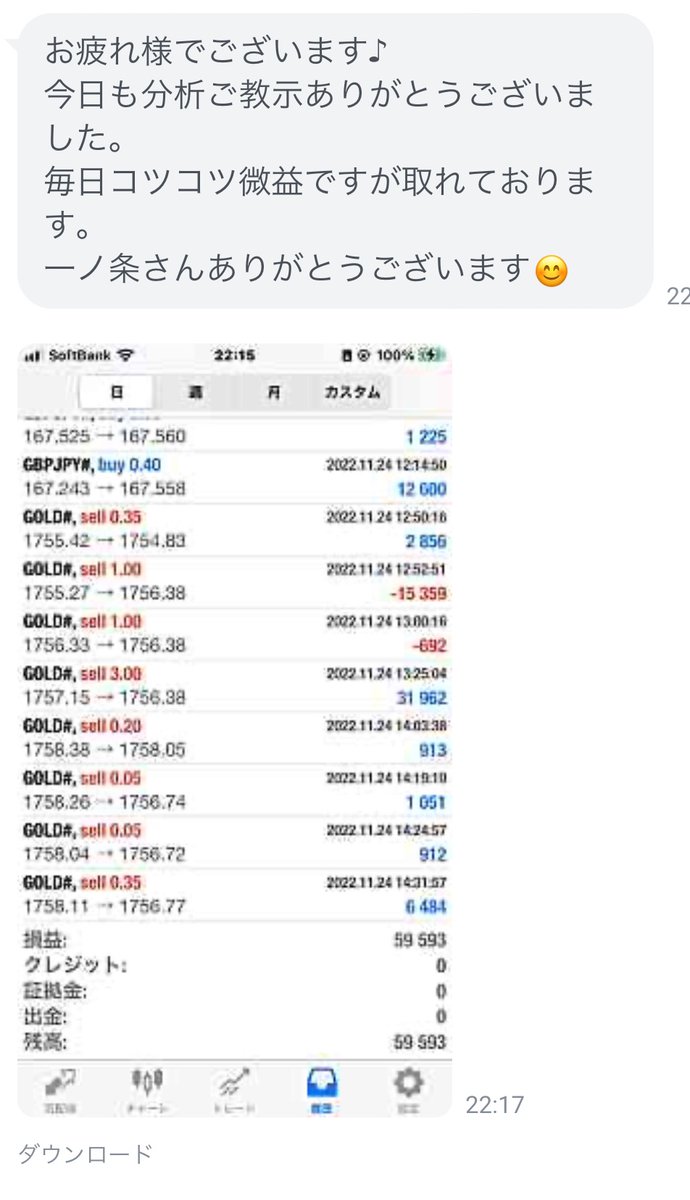Tap the ダウンロード link below the image
Screen dimensions: 690x1200
pos(85,1155)
